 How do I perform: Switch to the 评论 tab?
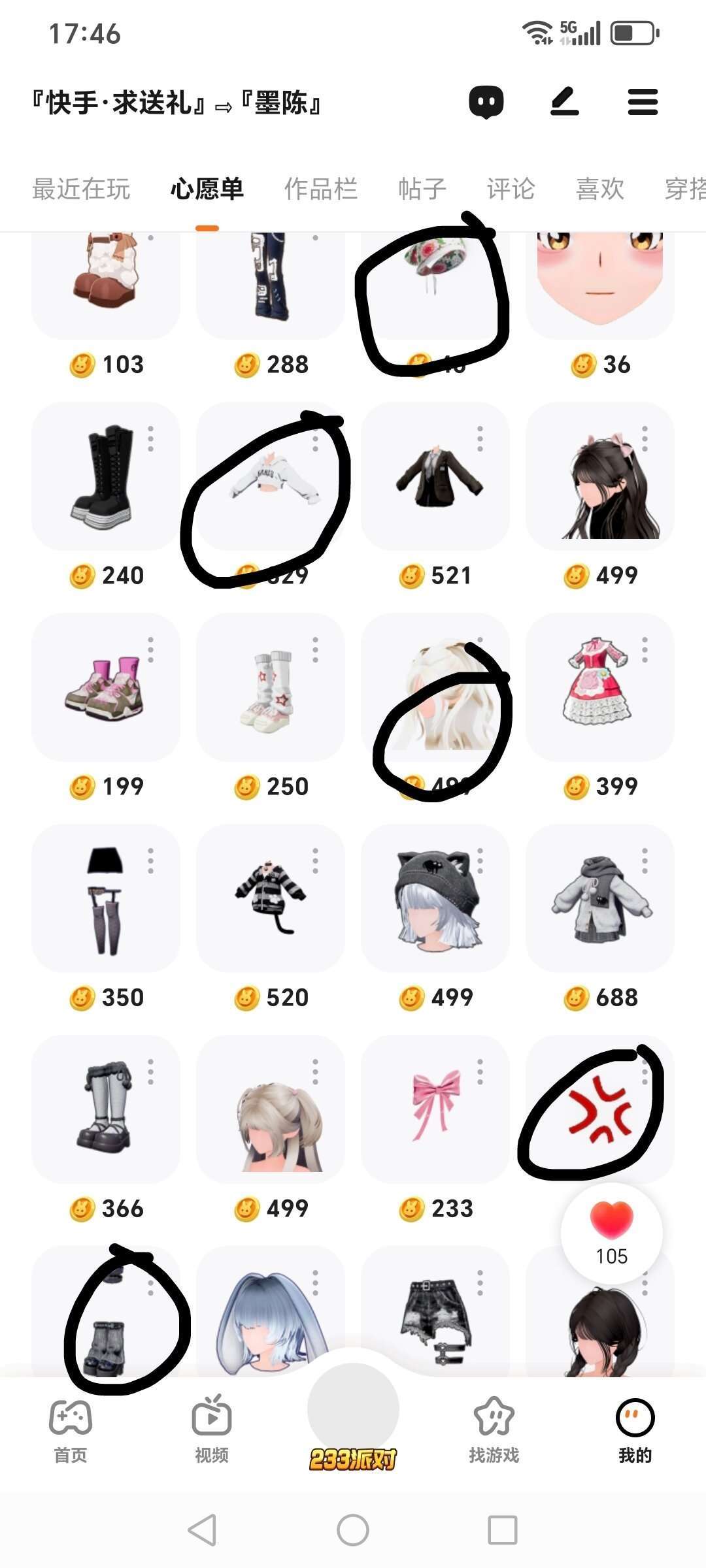(511, 189)
